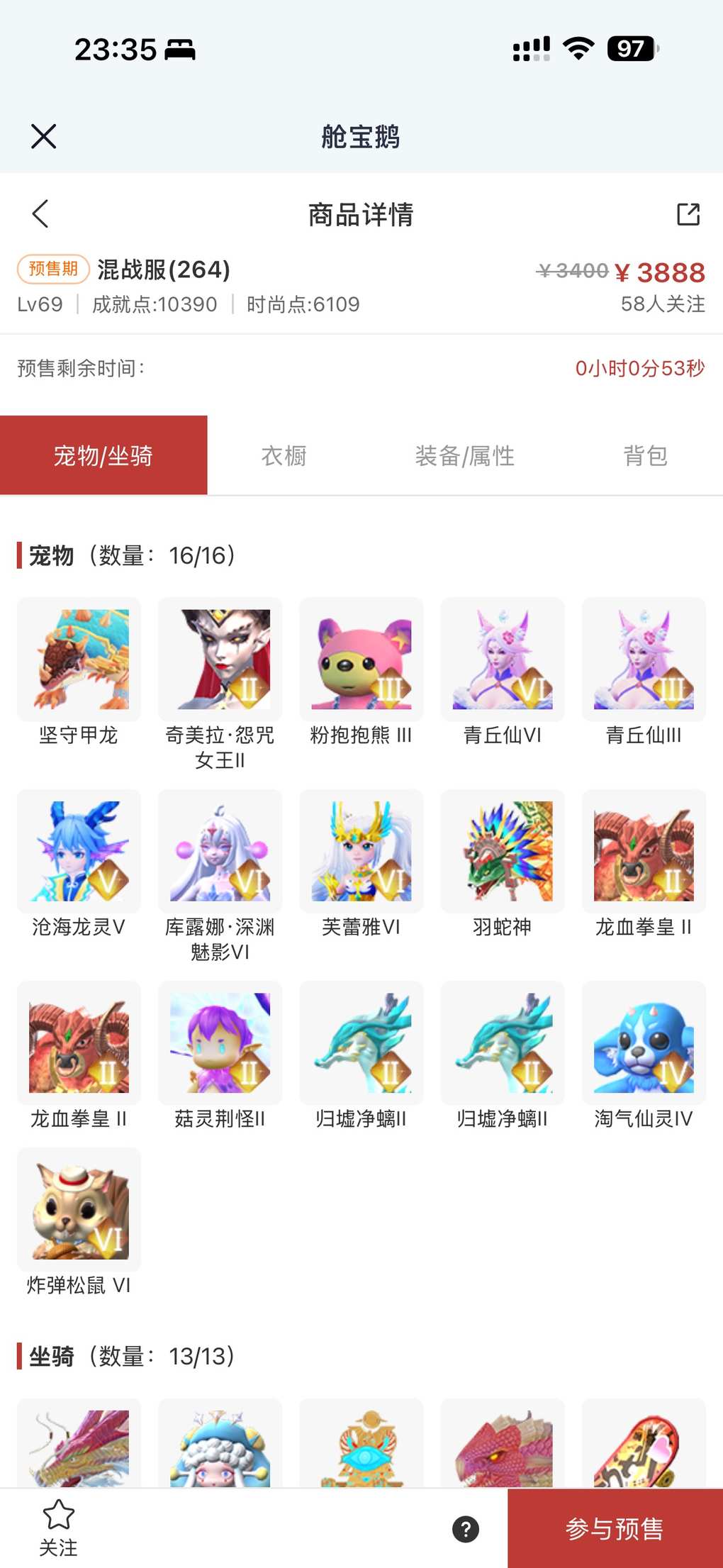This screenshot has width=723, height=1568.
Task: Open the 羽蛇神 pet tile
Action: [502, 851]
